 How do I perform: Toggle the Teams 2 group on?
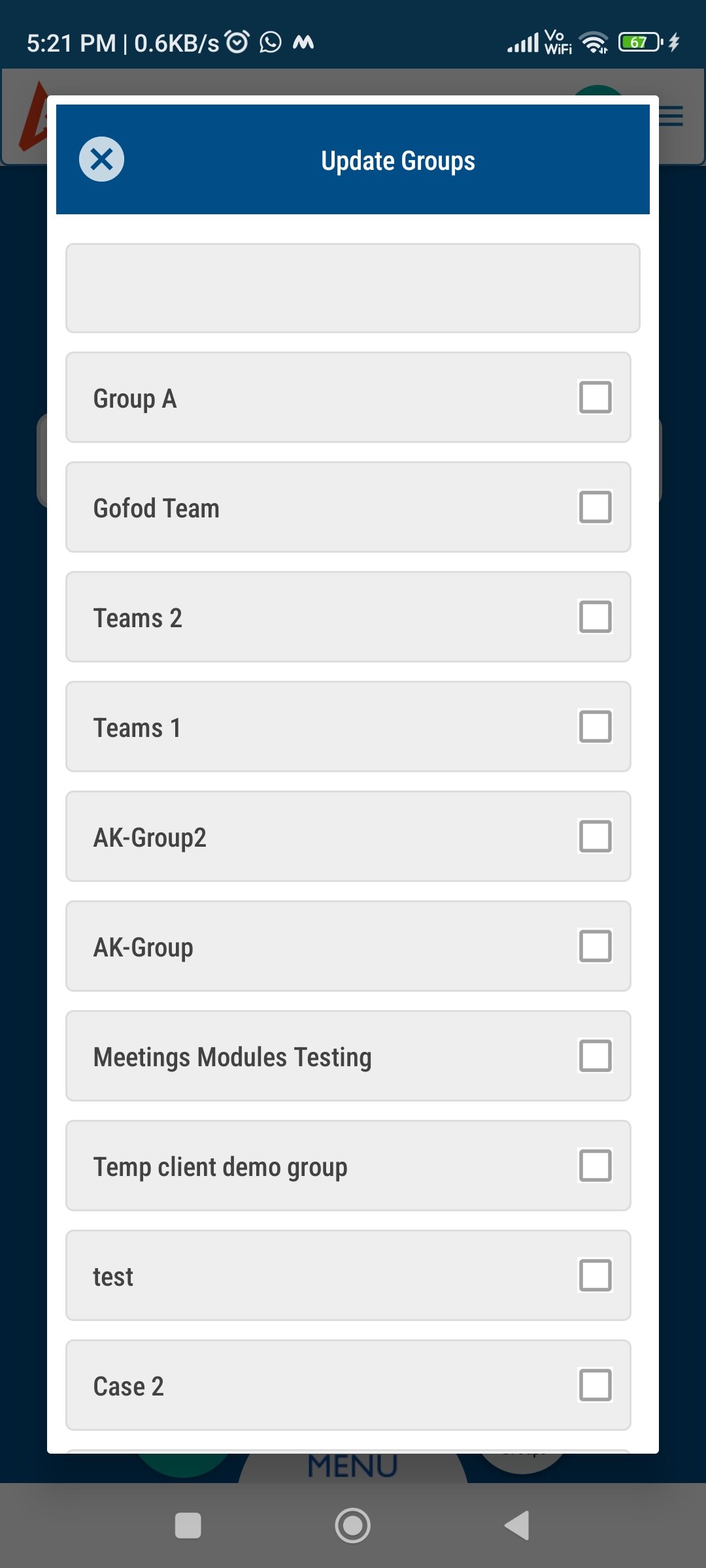pyautogui.click(x=594, y=617)
